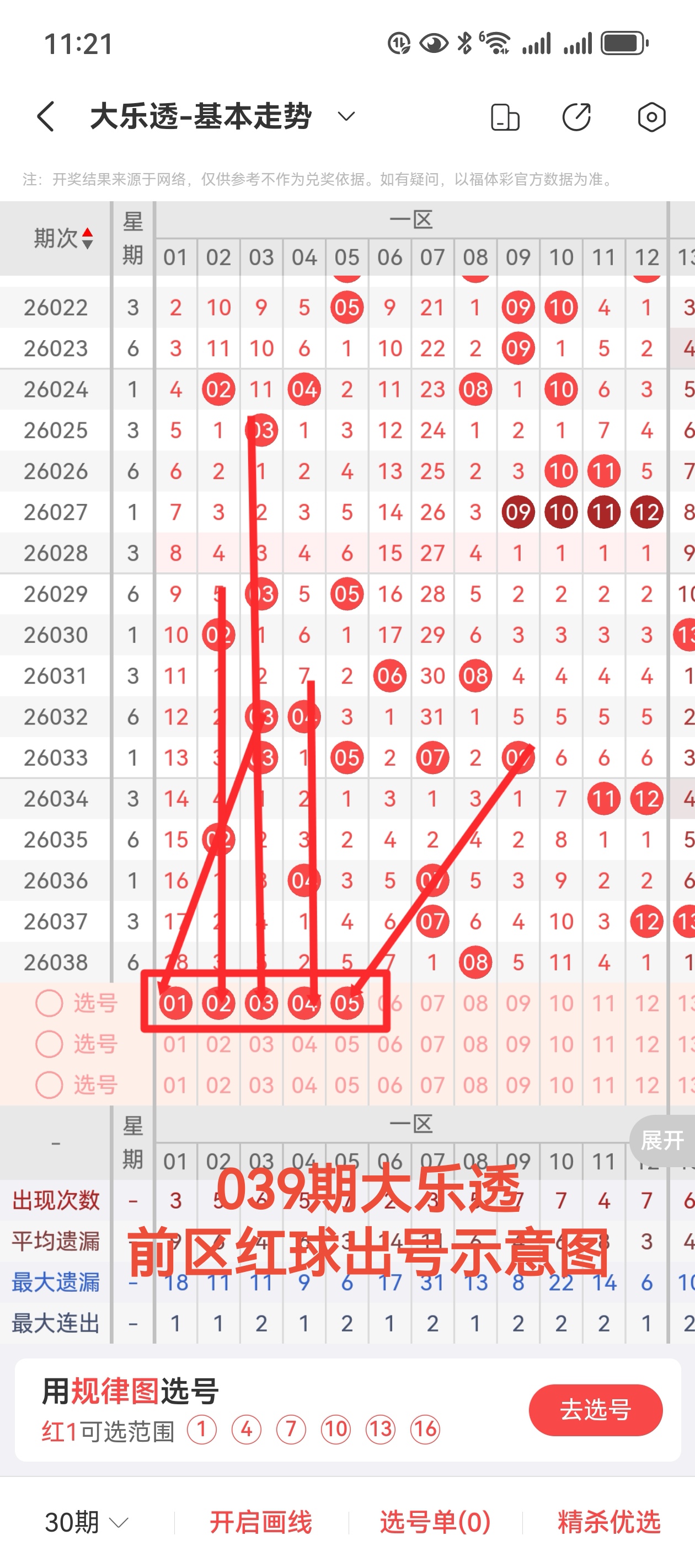This screenshot has height=1568, width=695.
Task: Open 选号单(0) selection list
Action: point(435,1522)
